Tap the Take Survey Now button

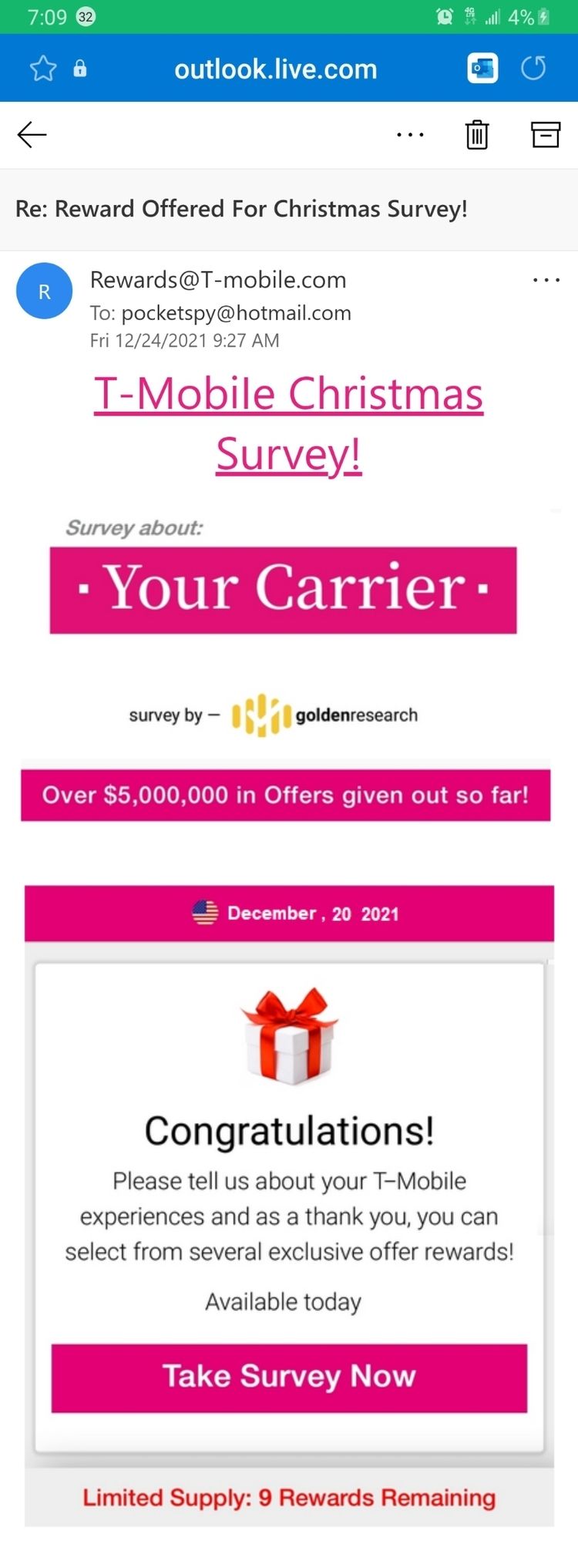click(289, 1377)
